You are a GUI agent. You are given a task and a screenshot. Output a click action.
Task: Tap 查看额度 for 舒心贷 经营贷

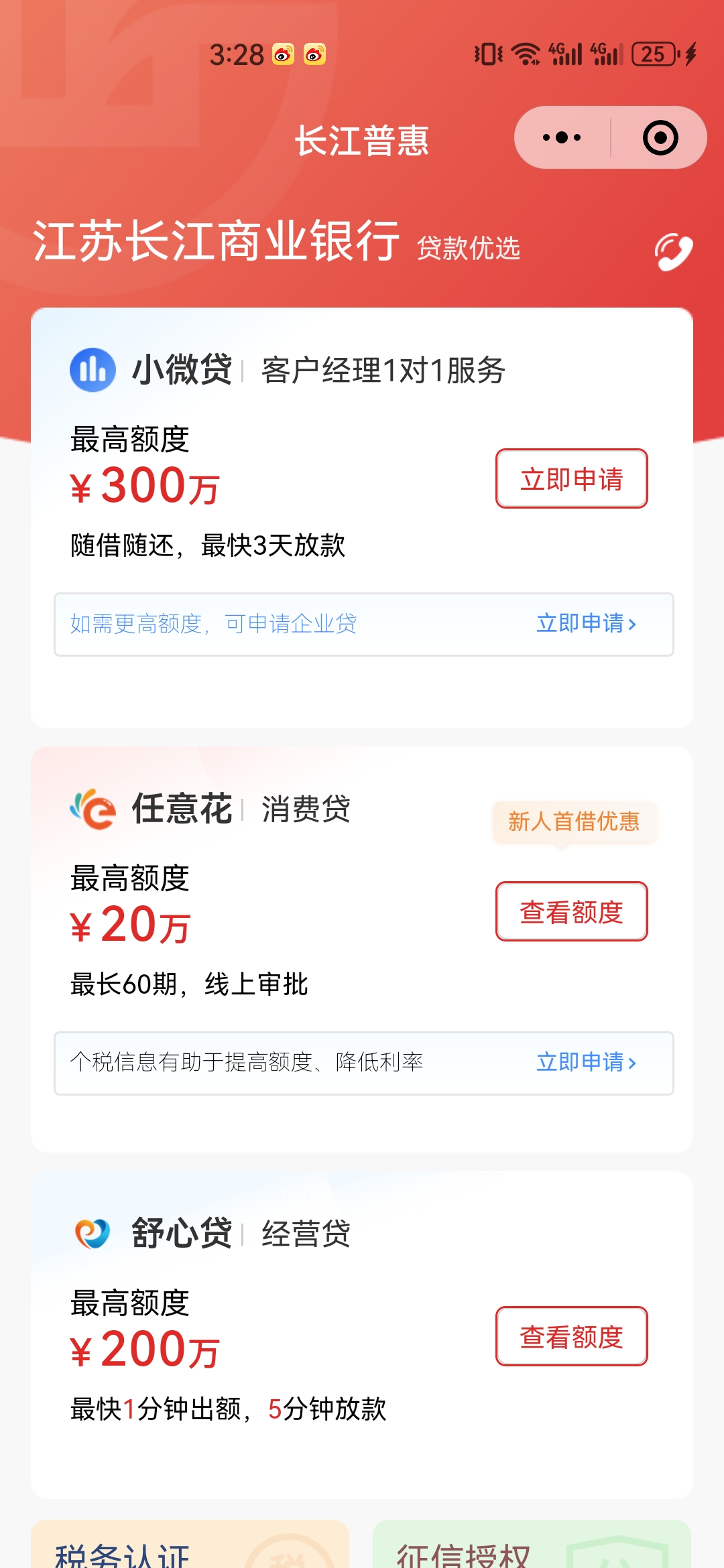[572, 1336]
